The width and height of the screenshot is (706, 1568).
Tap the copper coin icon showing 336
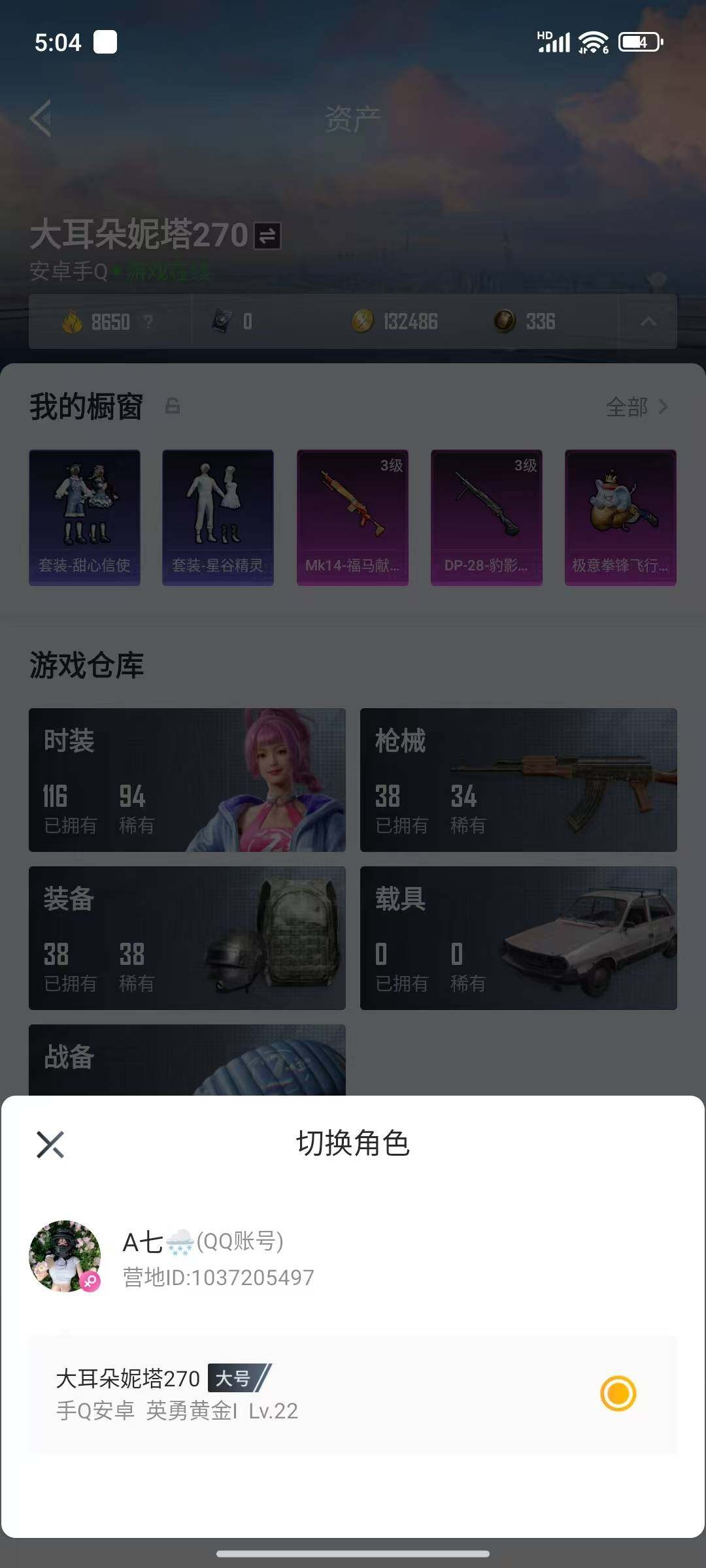coord(507,321)
